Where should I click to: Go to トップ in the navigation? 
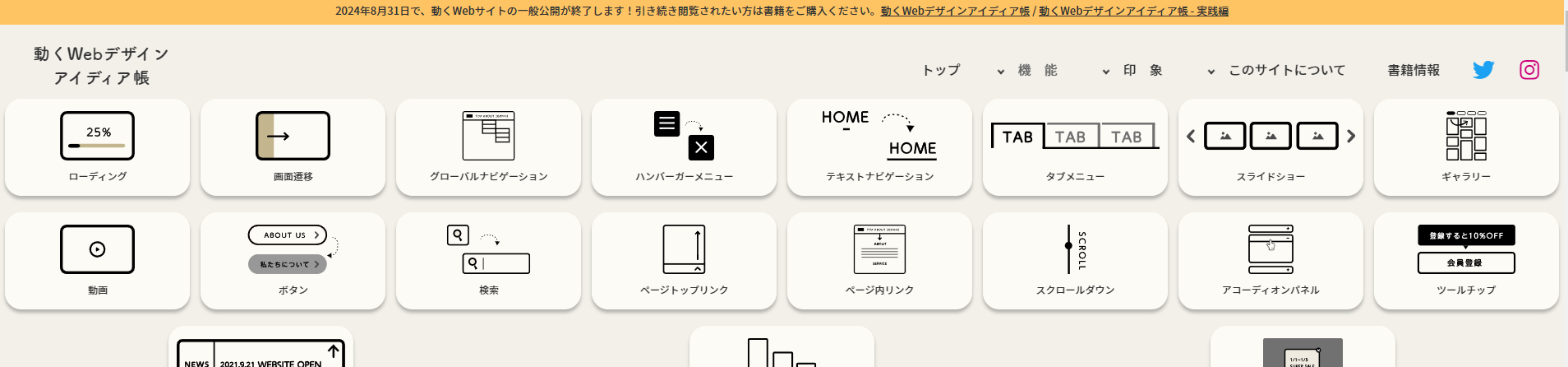click(x=941, y=70)
